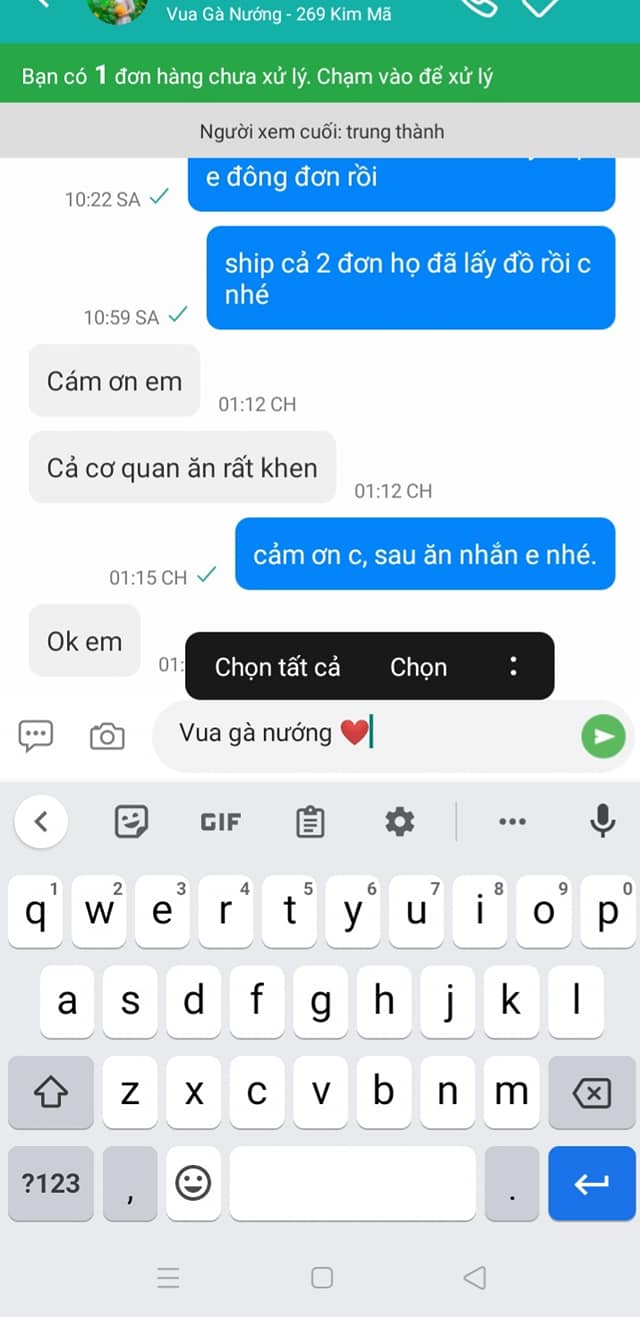Viewport: 640px width, 1317px height.
Task: Select Chọn in the text popup
Action: (x=419, y=667)
